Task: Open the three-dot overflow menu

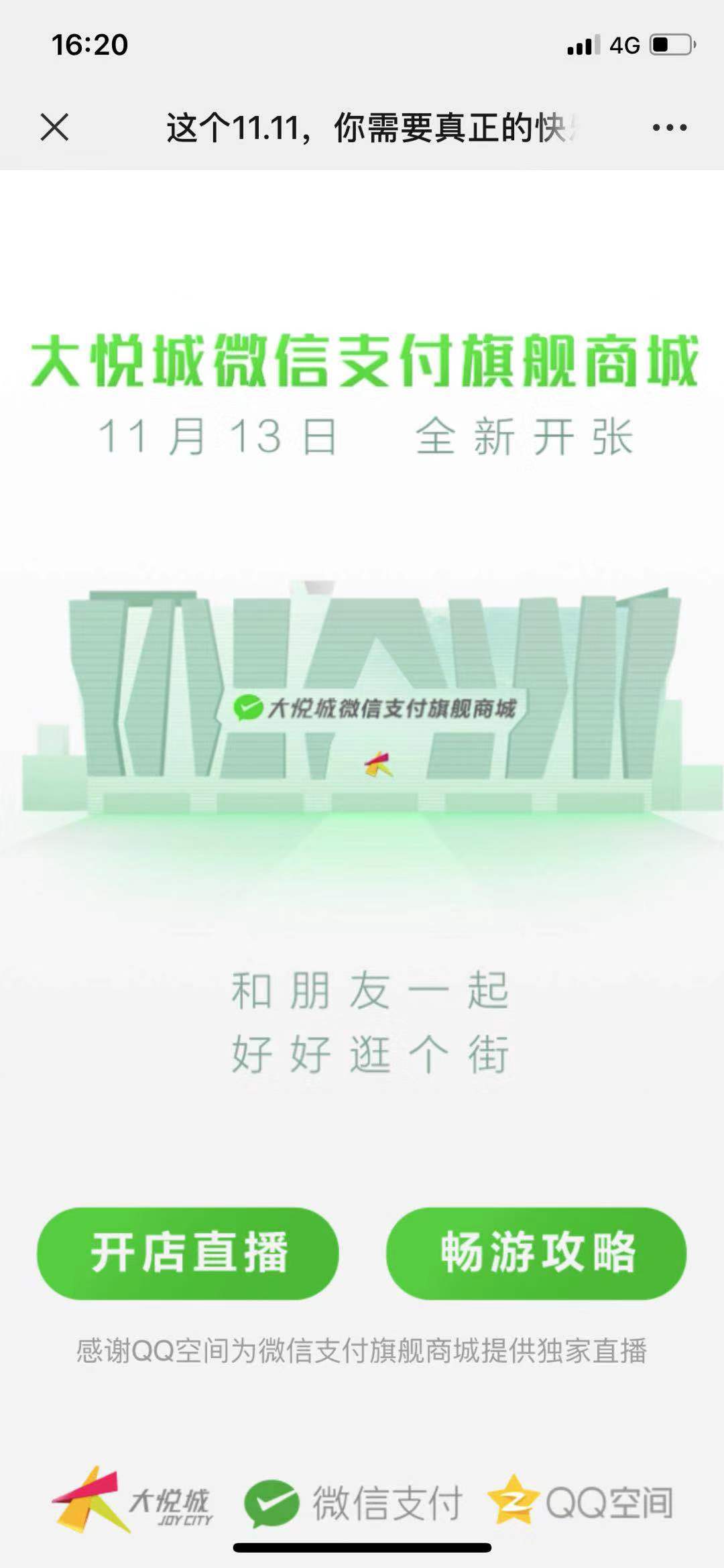Action: pyautogui.click(x=669, y=127)
